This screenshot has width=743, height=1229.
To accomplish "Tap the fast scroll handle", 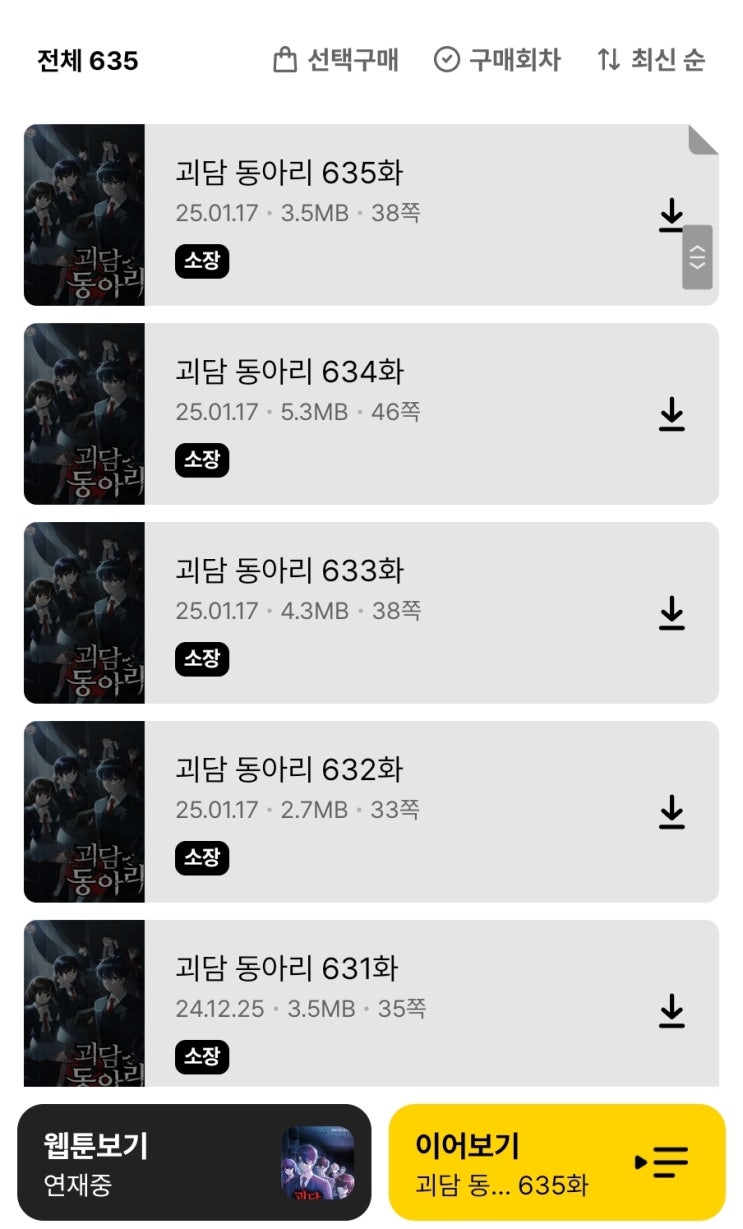I will pyautogui.click(x=697, y=257).
